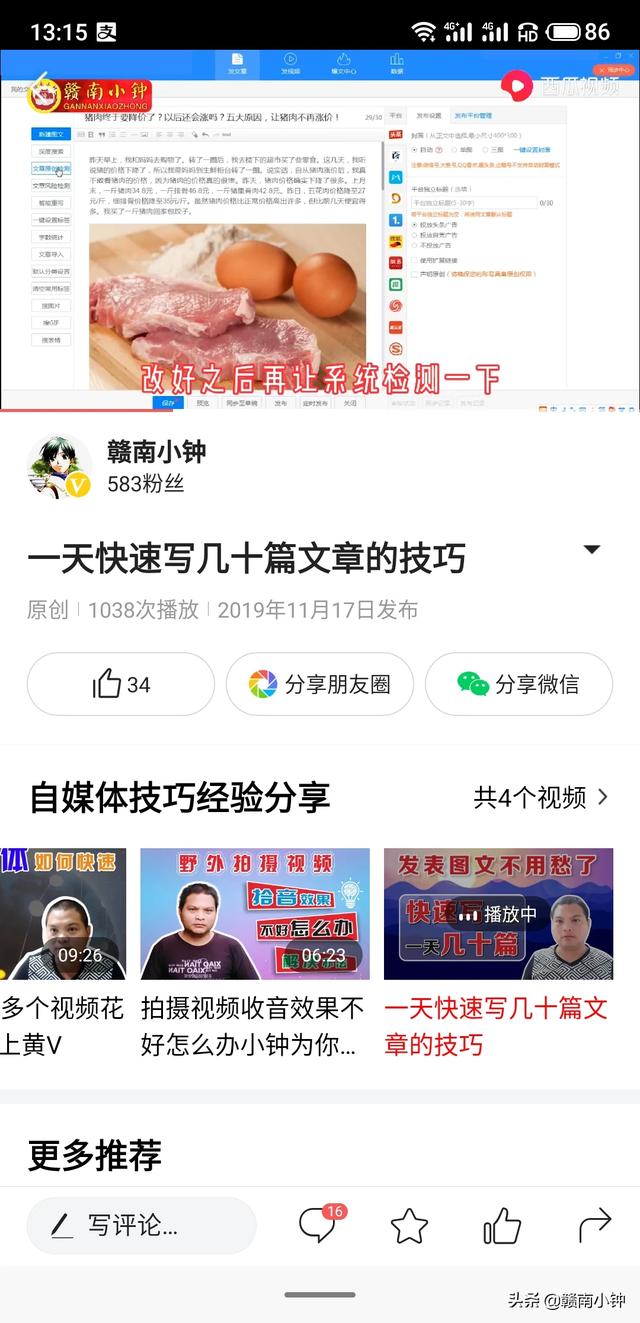The width and height of the screenshot is (640, 1323).
Task: Play the 09:26 video about 上黄V
Action: click(x=63, y=914)
